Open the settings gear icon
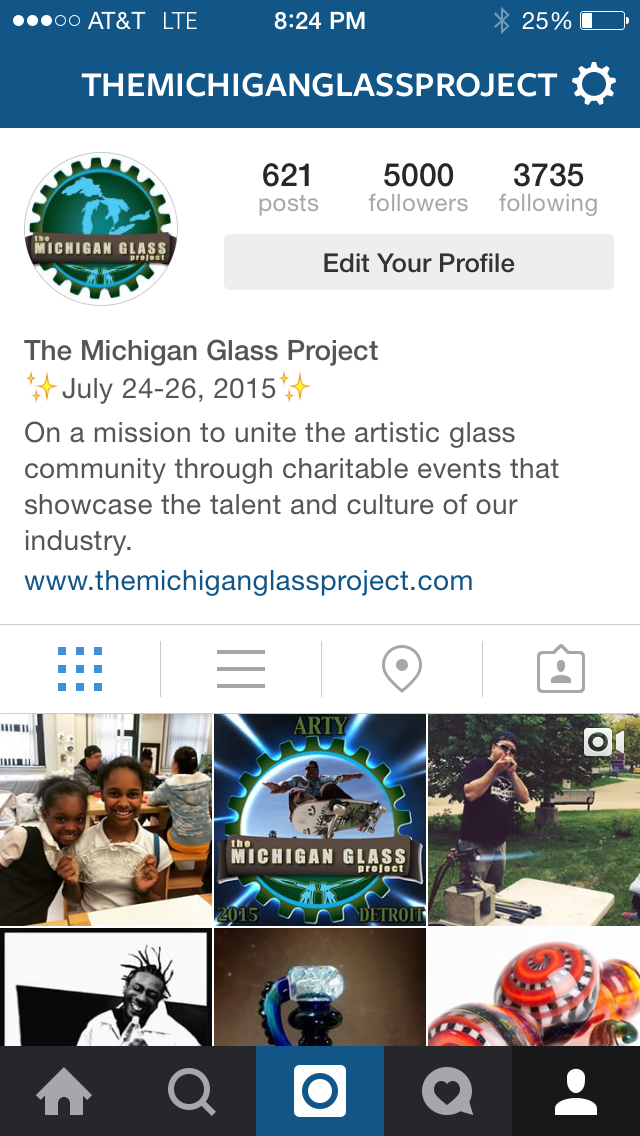Viewport: 640px width, 1136px height. (x=593, y=85)
